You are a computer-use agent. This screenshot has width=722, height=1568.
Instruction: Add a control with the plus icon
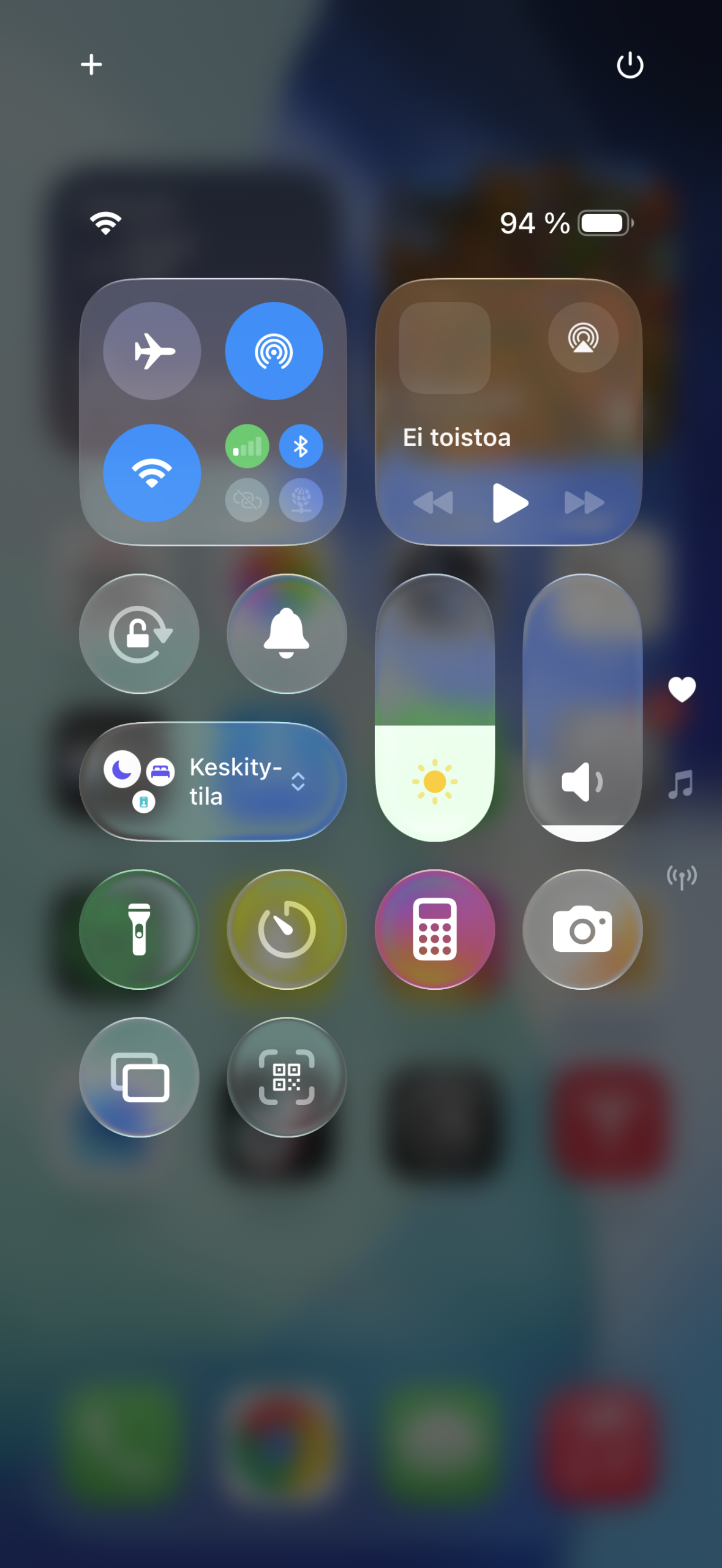(91, 64)
